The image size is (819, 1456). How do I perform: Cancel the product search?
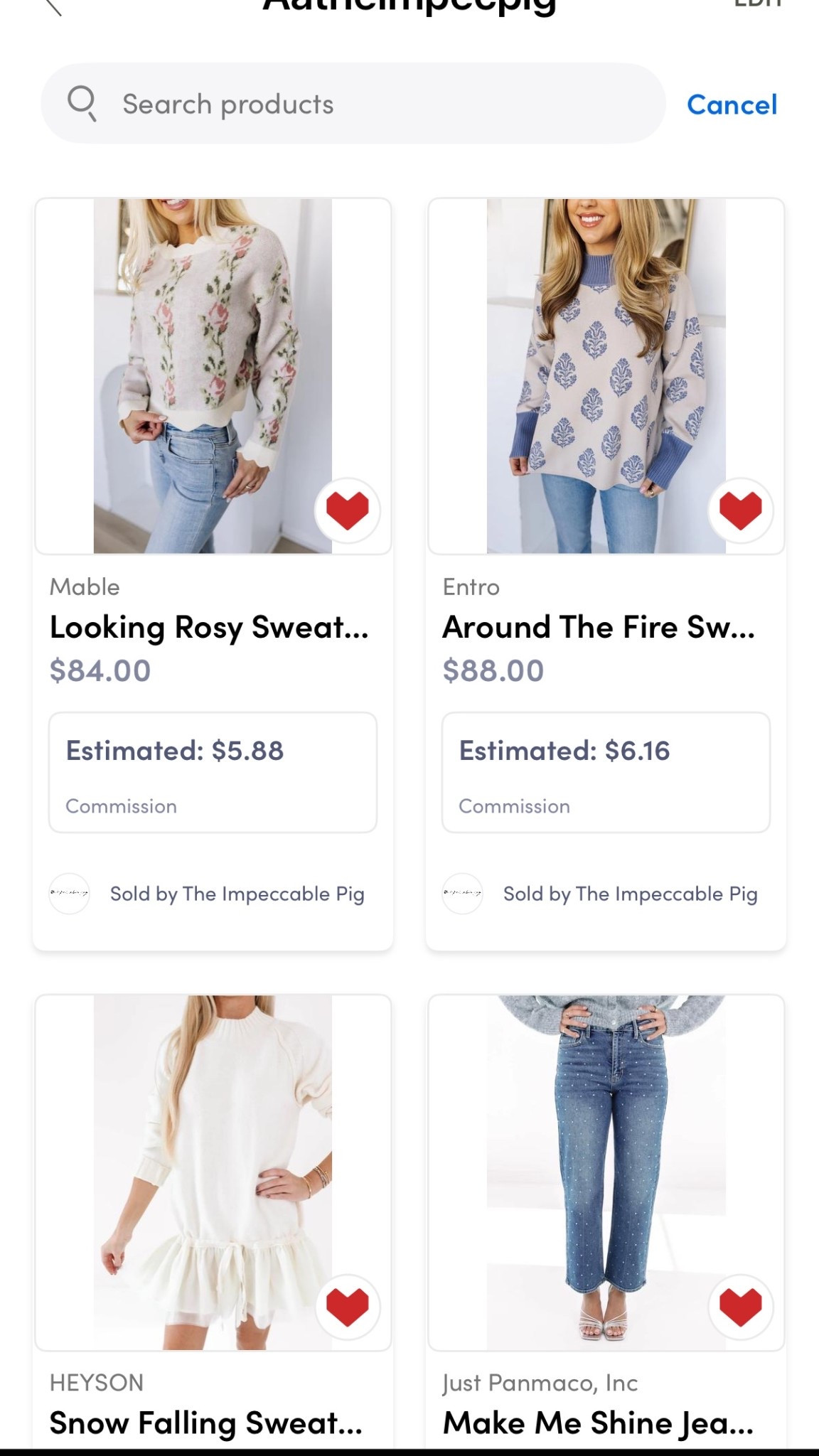(732, 105)
